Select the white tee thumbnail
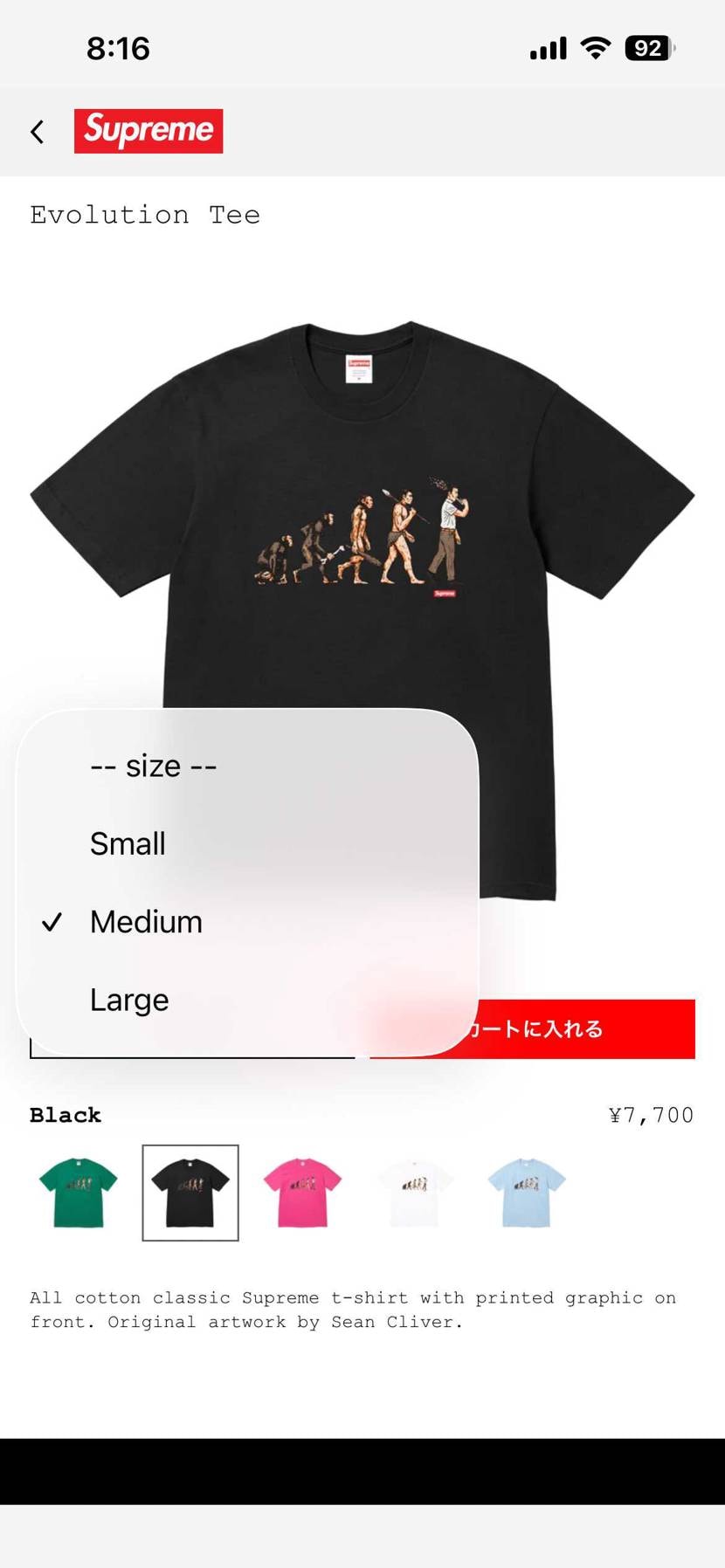The width and height of the screenshot is (725, 1568). coord(415,1193)
